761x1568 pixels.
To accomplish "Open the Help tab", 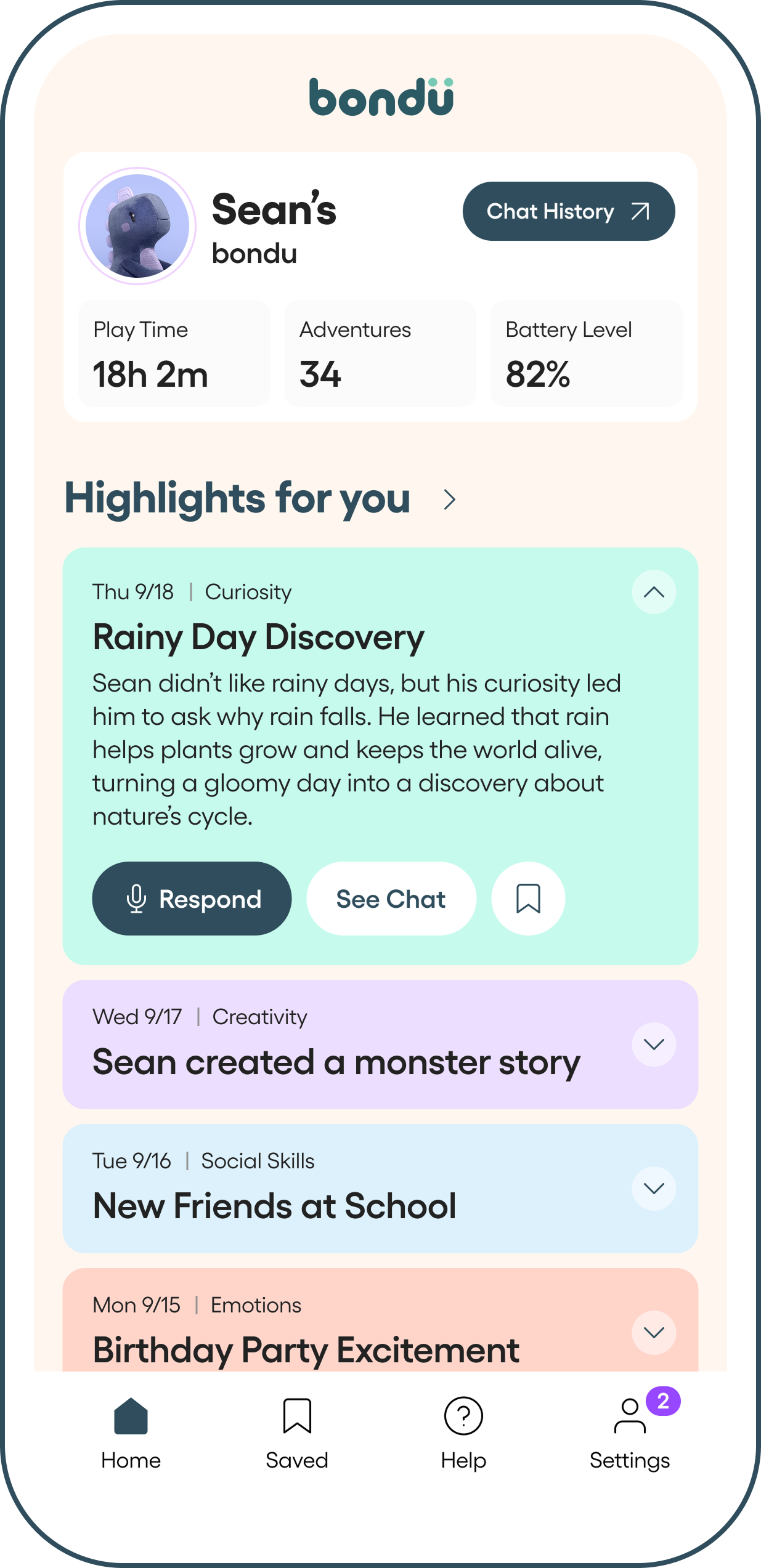I will point(463,1433).
